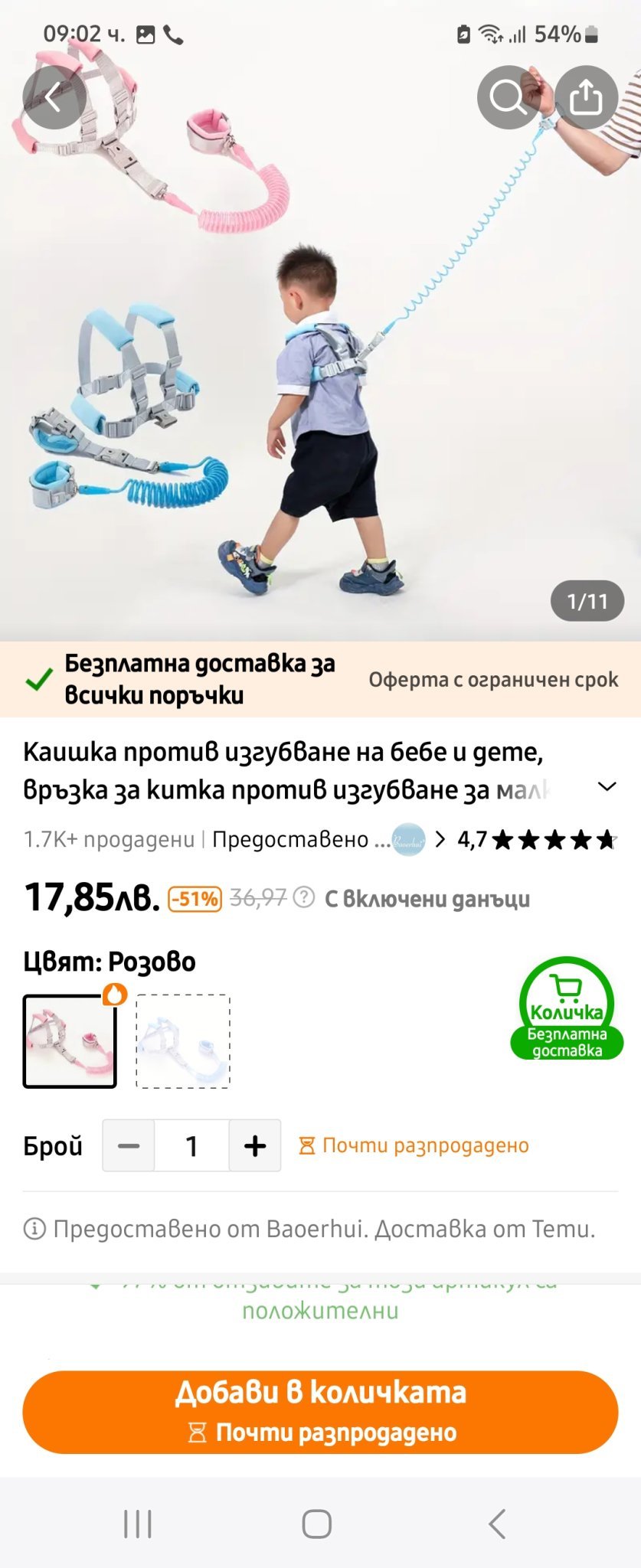View the 4,7 star rating reviews
Image resolution: width=641 pixels, height=1568 pixels.
(x=536, y=840)
